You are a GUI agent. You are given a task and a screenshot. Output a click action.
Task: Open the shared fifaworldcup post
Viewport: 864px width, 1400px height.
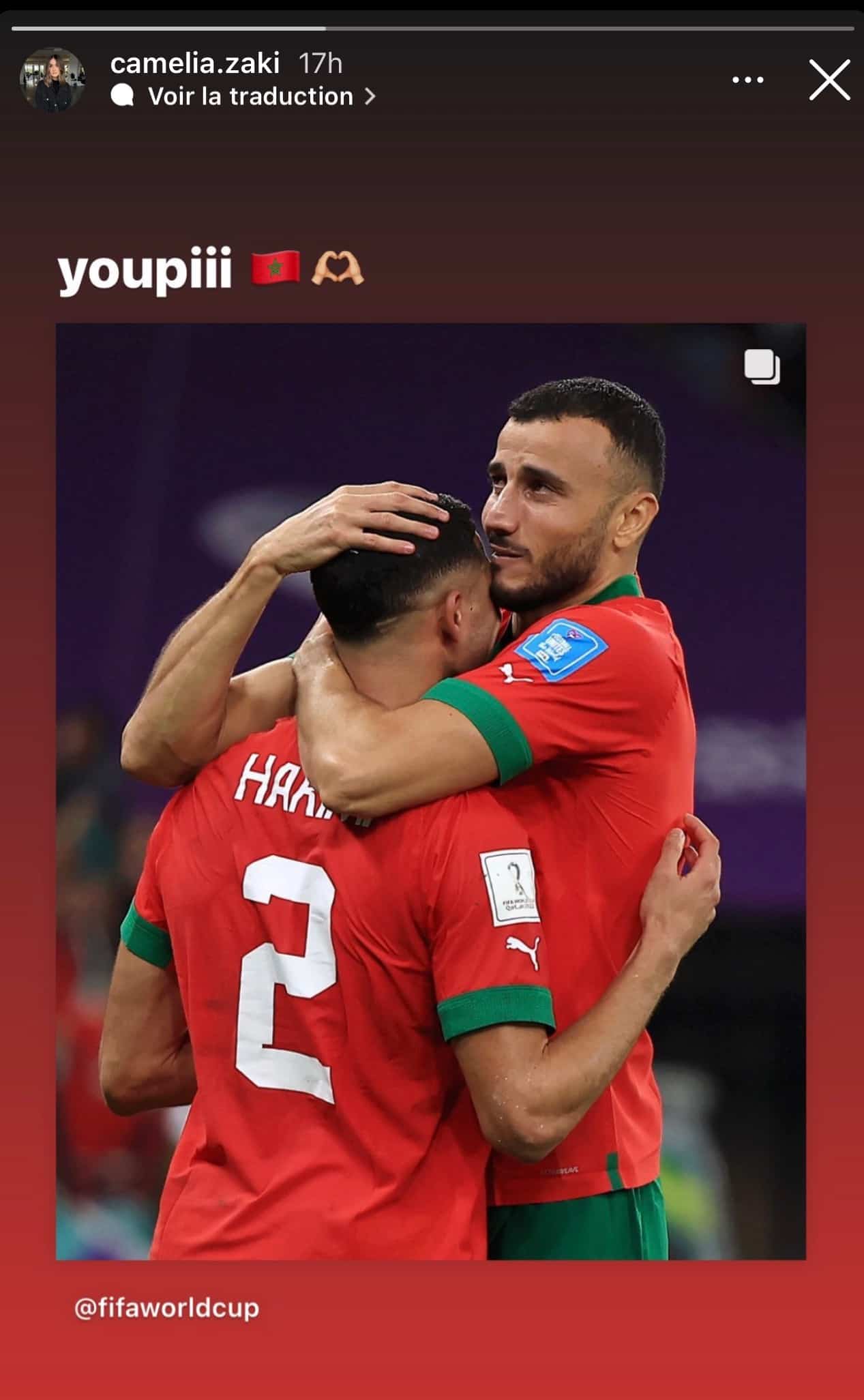point(430,791)
